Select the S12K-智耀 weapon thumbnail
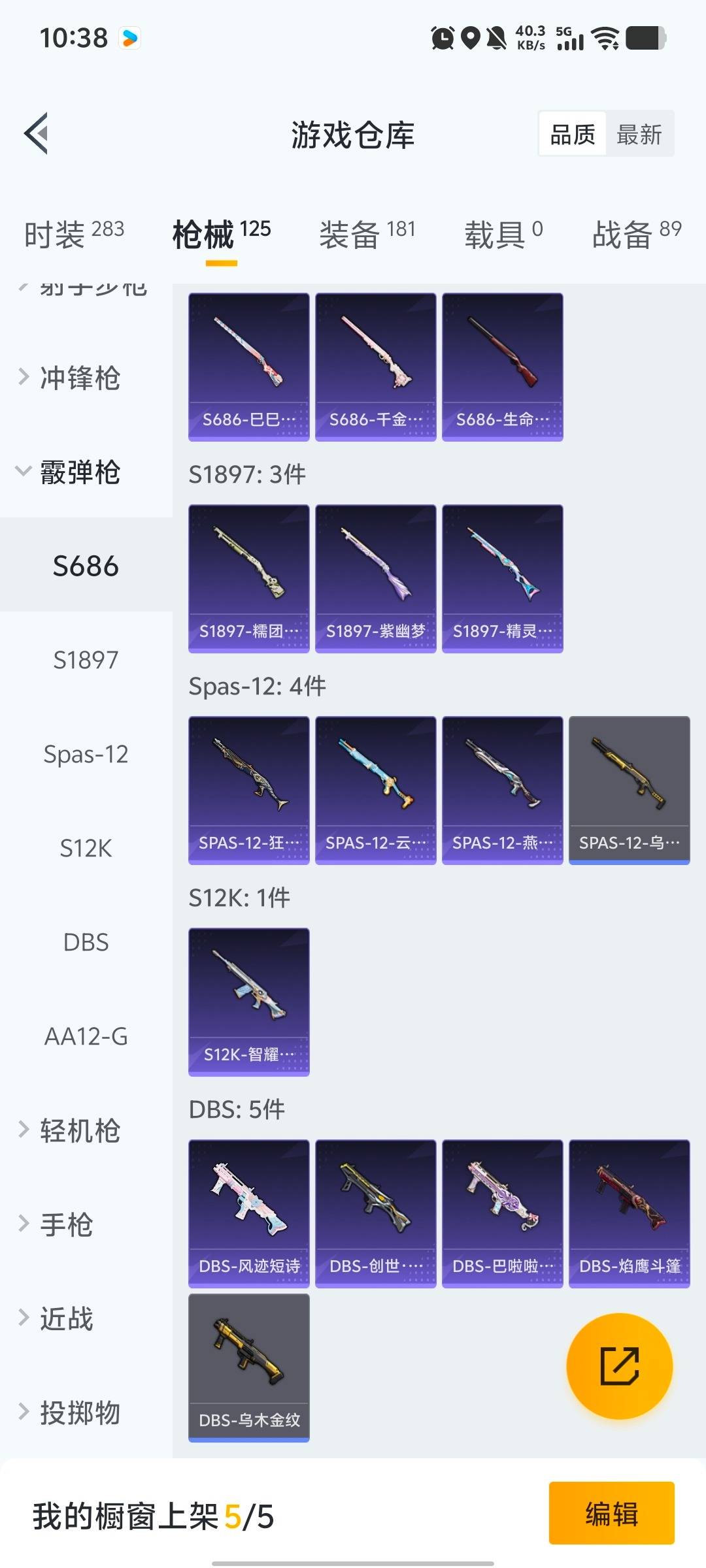The height and width of the screenshot is (1568, 706). pyautogui.click(x=248, y=1001)
